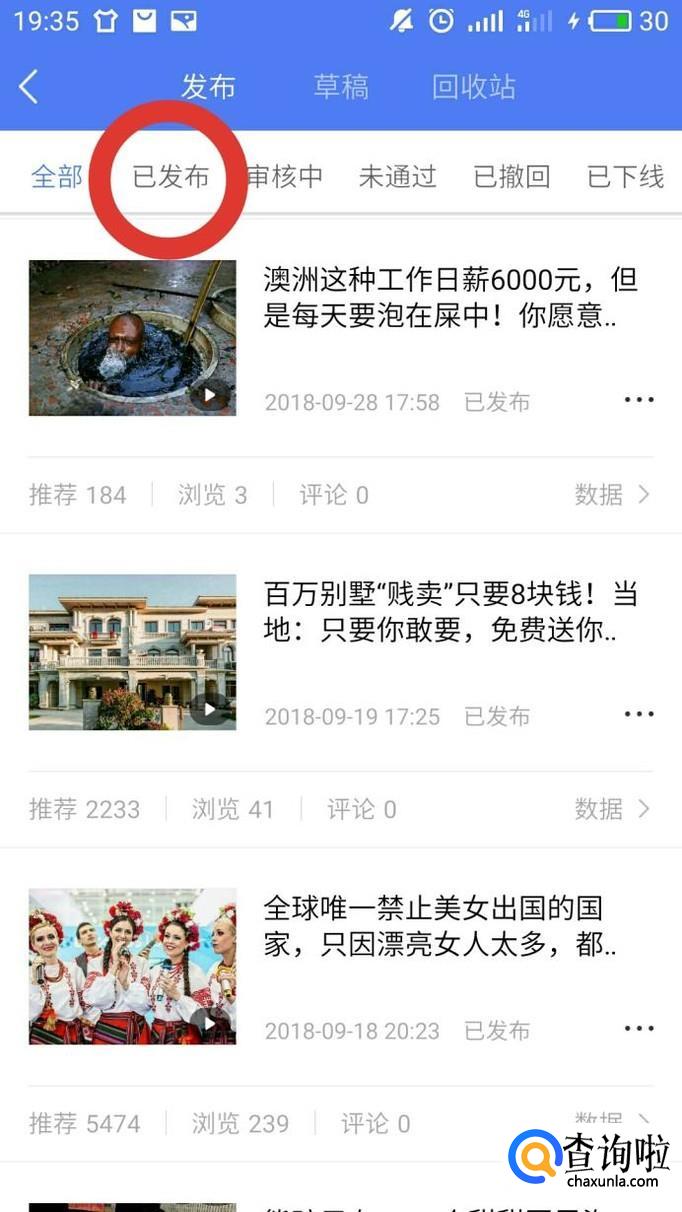The height and width of the screenshot is (1212, 682).
Task: Open the 百万别墅 video thumbnail
Action: point(132,652)
